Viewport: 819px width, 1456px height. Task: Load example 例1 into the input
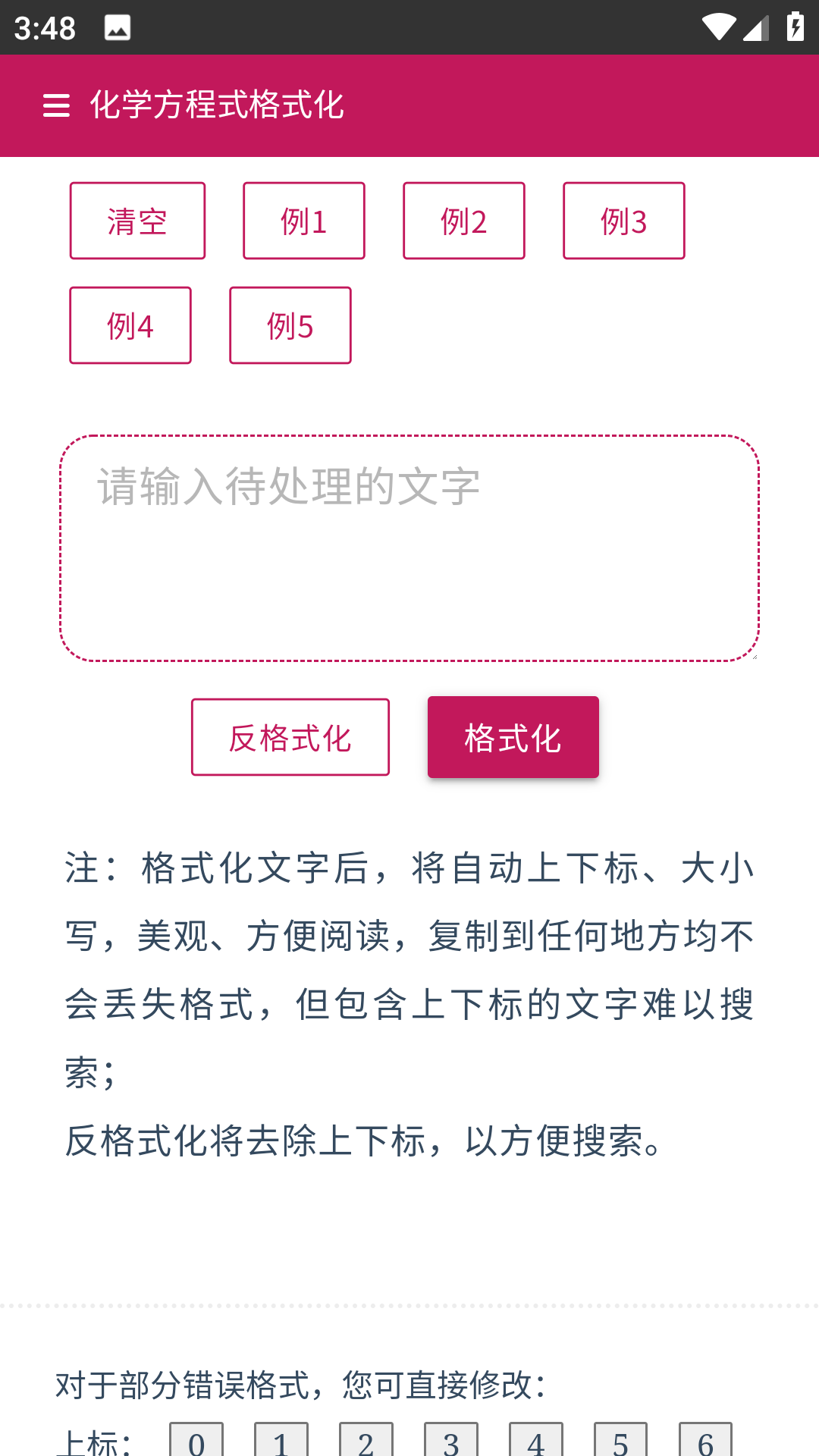click(303, 220)
